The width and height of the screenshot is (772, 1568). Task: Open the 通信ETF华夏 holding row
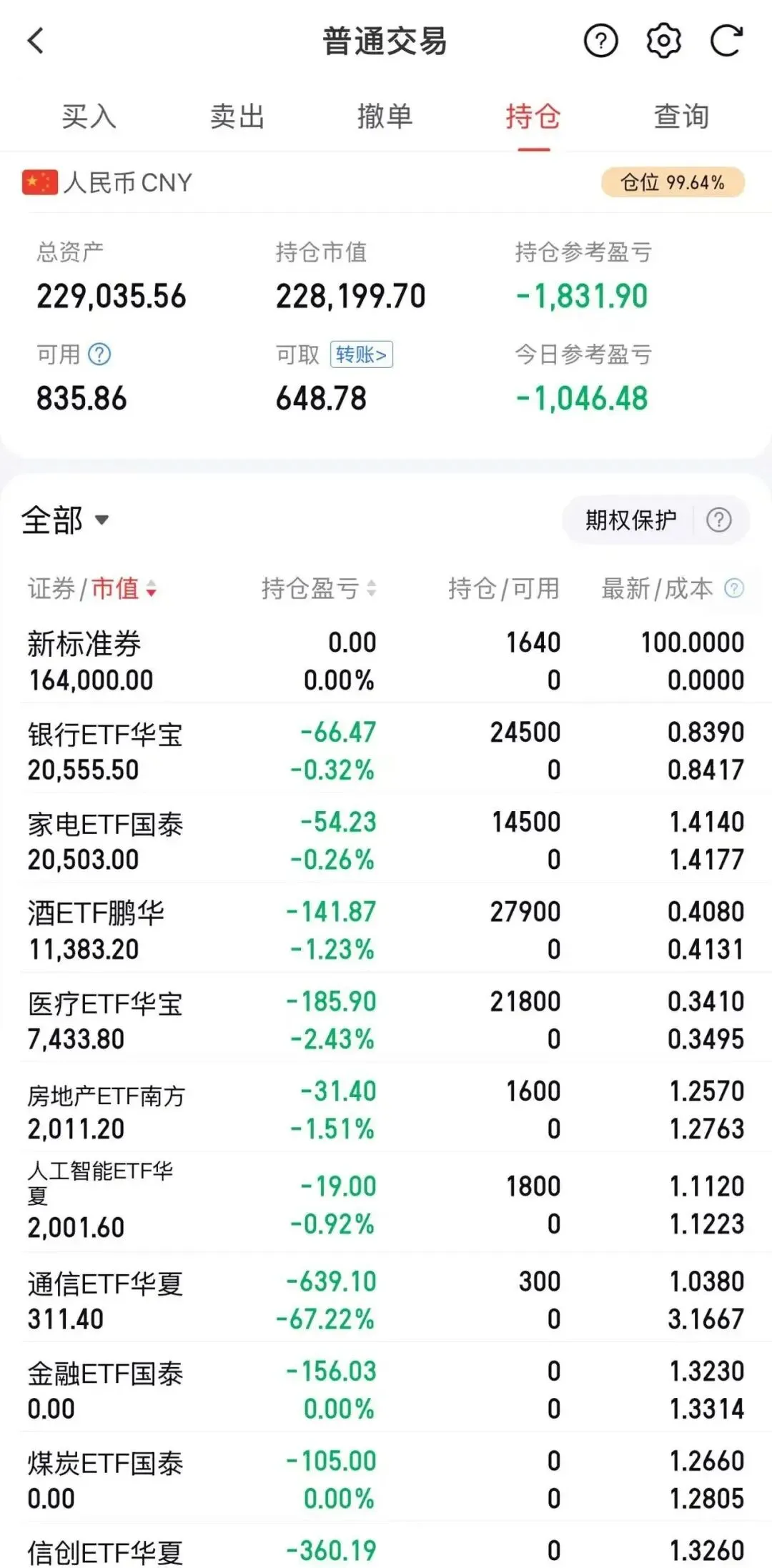click(386, 1300)
